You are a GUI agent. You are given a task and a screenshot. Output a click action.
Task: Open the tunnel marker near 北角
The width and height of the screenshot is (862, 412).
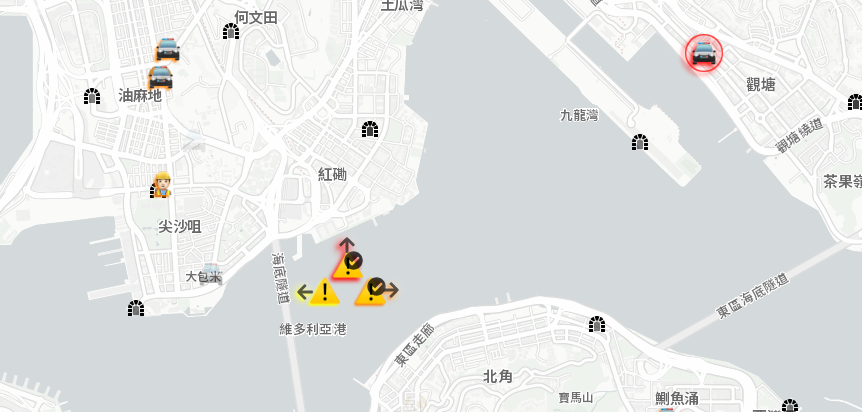coord(597,324)
